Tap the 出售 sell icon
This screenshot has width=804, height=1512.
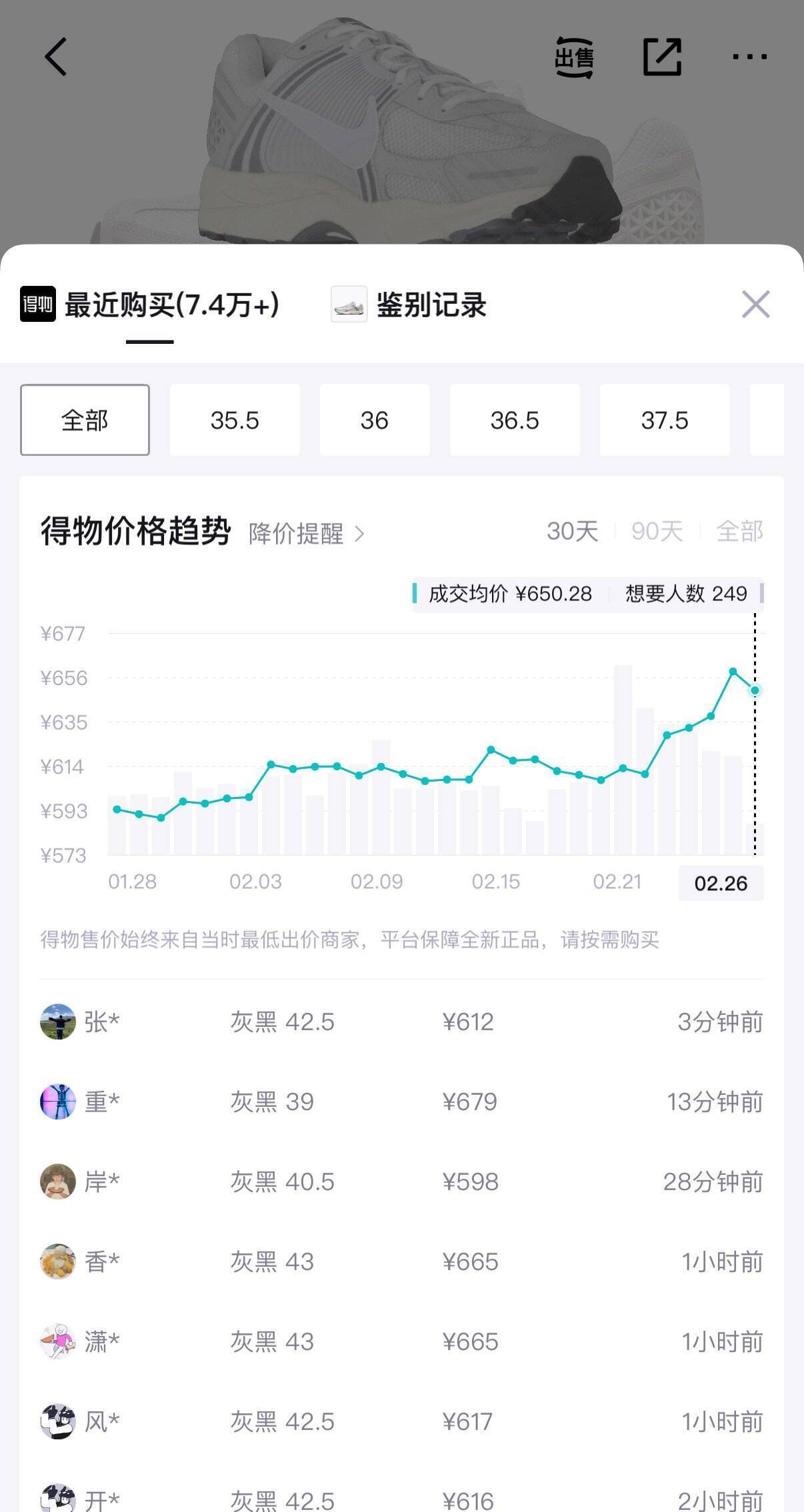pyautogui.click(x=575, y=57)
